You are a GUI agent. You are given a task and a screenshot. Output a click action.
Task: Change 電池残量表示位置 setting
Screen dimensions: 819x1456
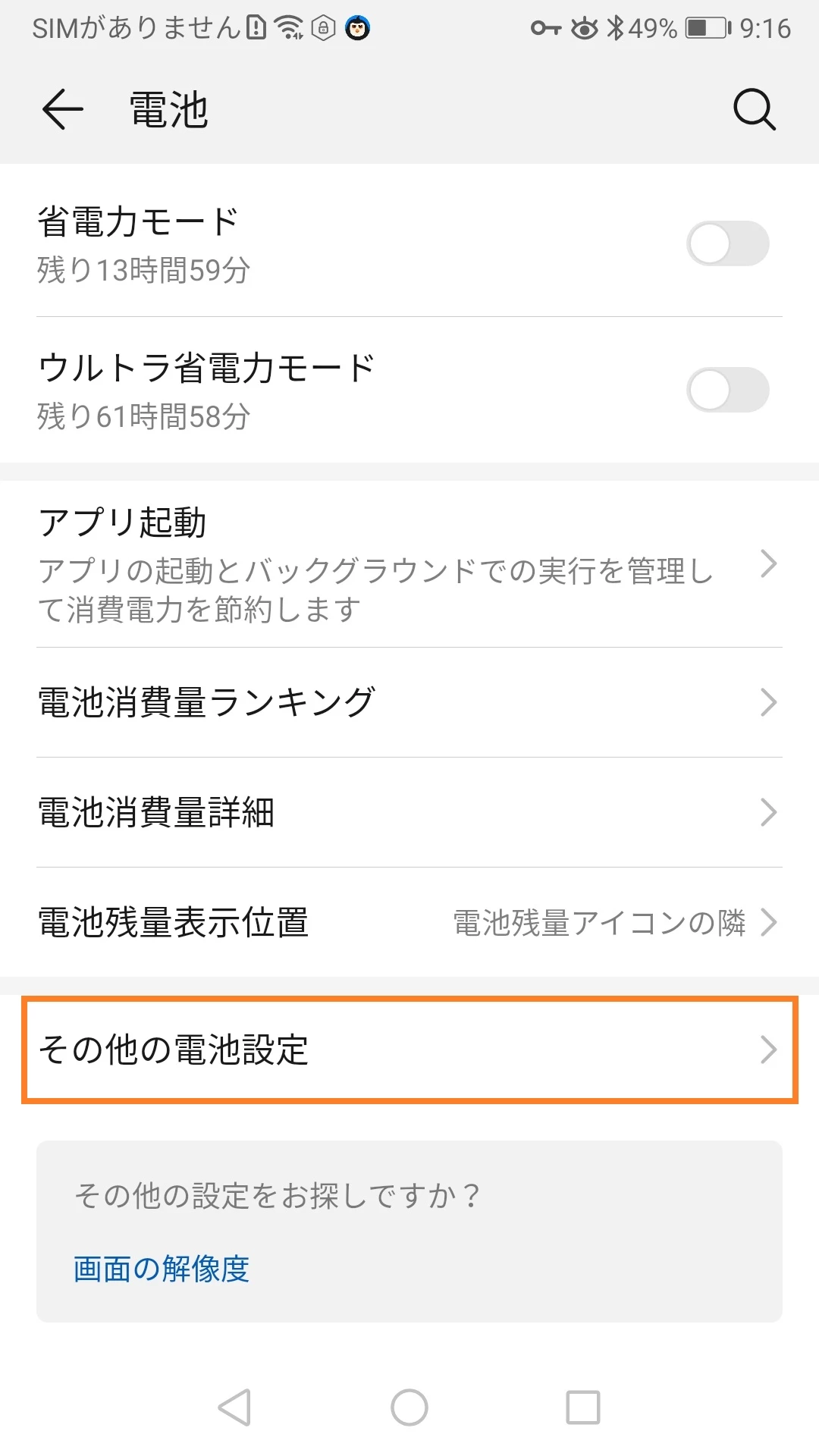409,922
